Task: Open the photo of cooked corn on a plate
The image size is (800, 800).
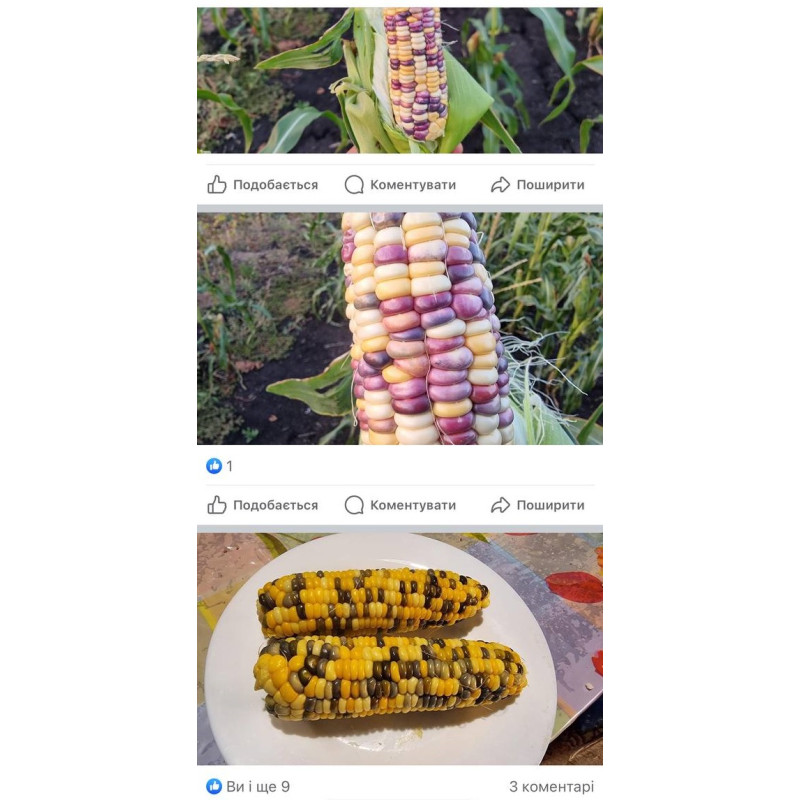Action: (400, 648)
